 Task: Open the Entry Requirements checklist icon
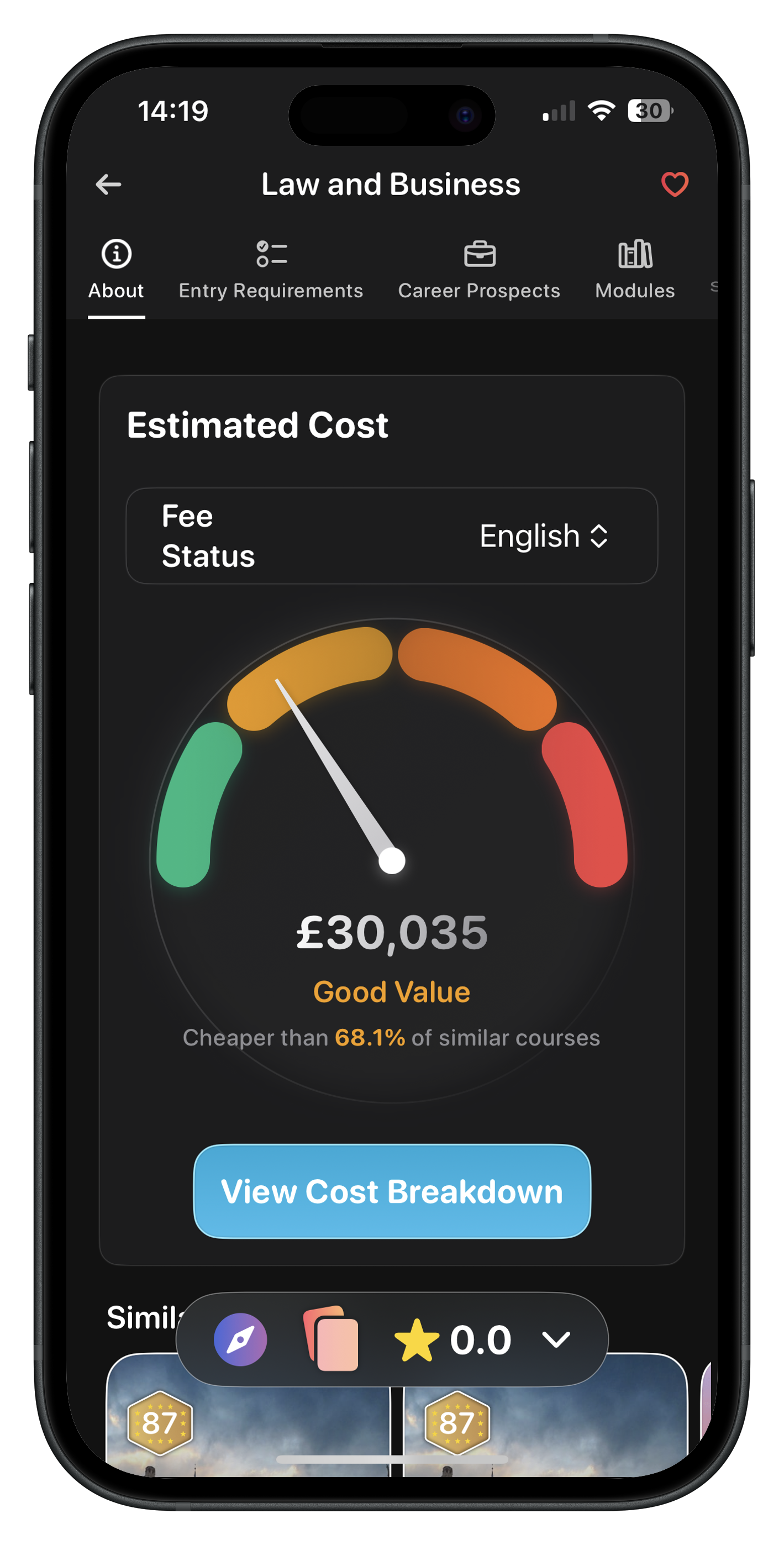tap(271, 254)
